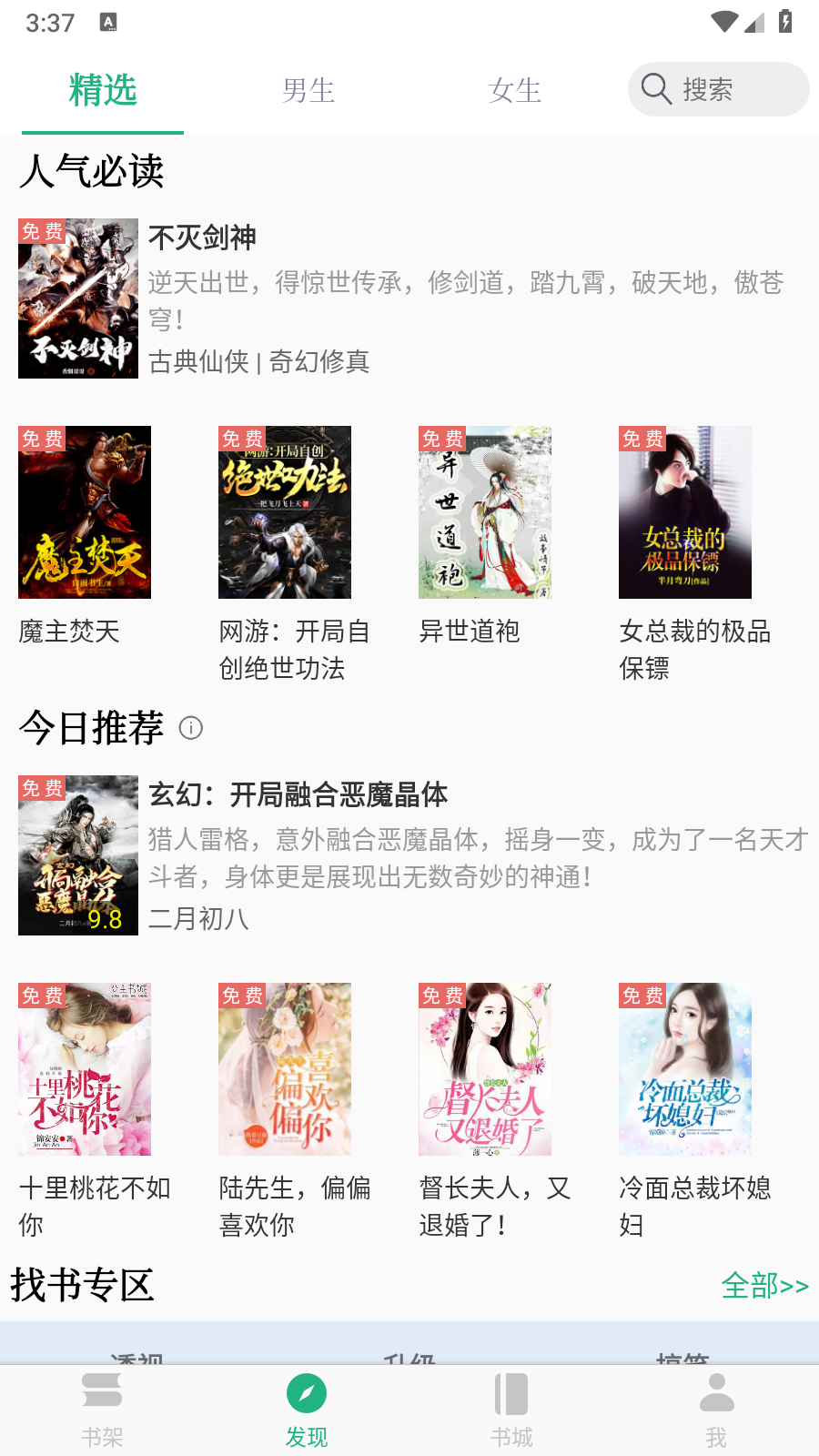Open the 我 profile tab
Screen dimensions: 819x1456
(716, 1410)
